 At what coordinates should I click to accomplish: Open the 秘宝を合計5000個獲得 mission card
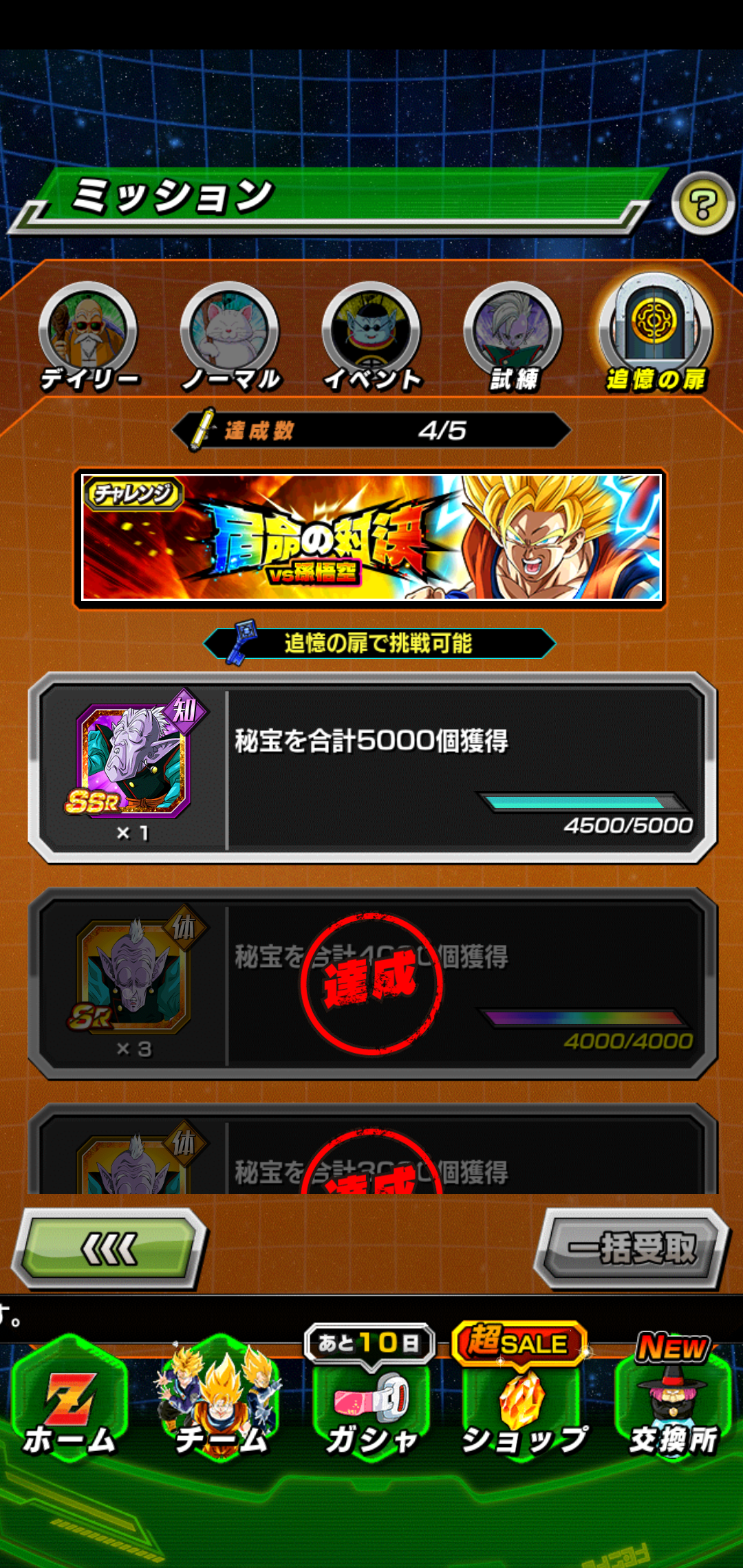(x=371, y=767)
